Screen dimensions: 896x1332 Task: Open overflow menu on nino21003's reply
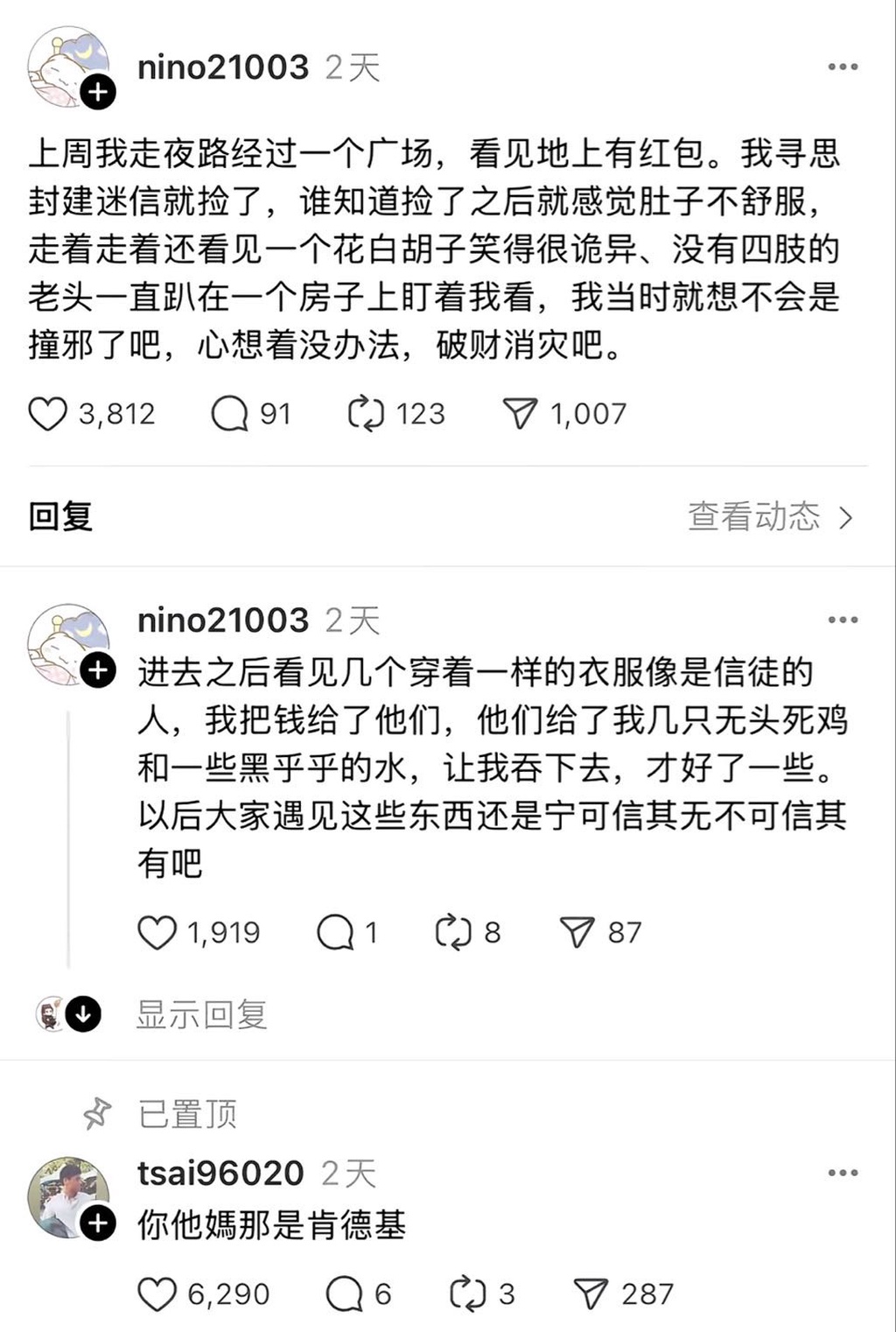[x=842, y=620]
